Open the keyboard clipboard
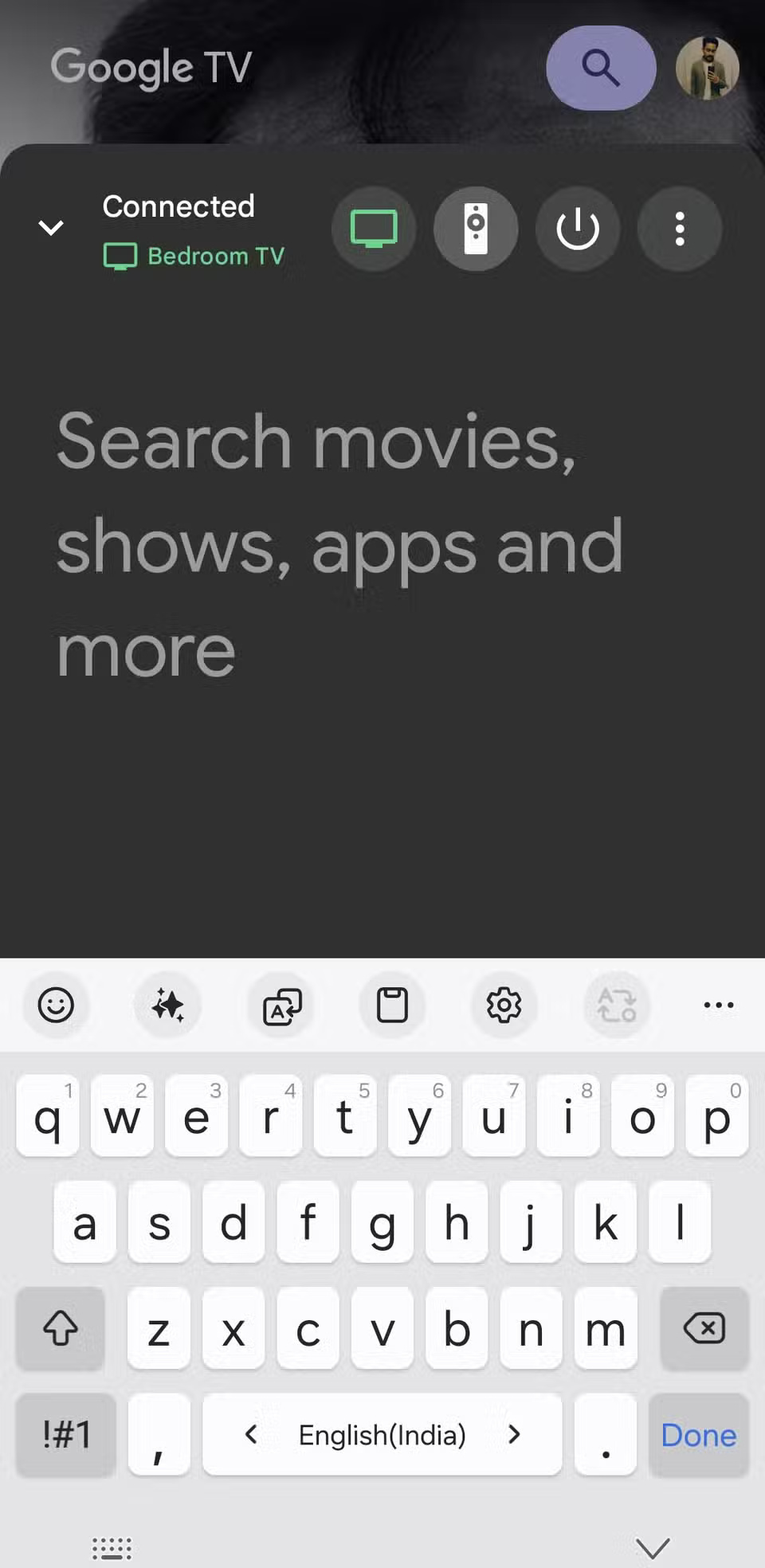 tap(391, 1005)
